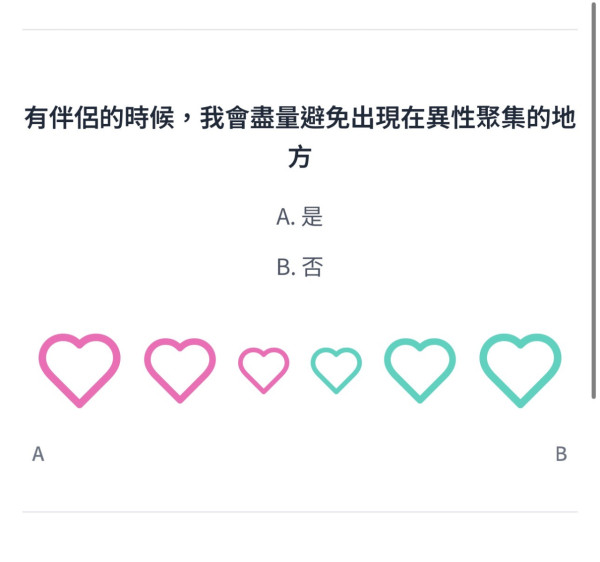The height and width of the screenshot is (562, 600).
Task: Choose the medium teal heart
Action: tap(420, 369)
